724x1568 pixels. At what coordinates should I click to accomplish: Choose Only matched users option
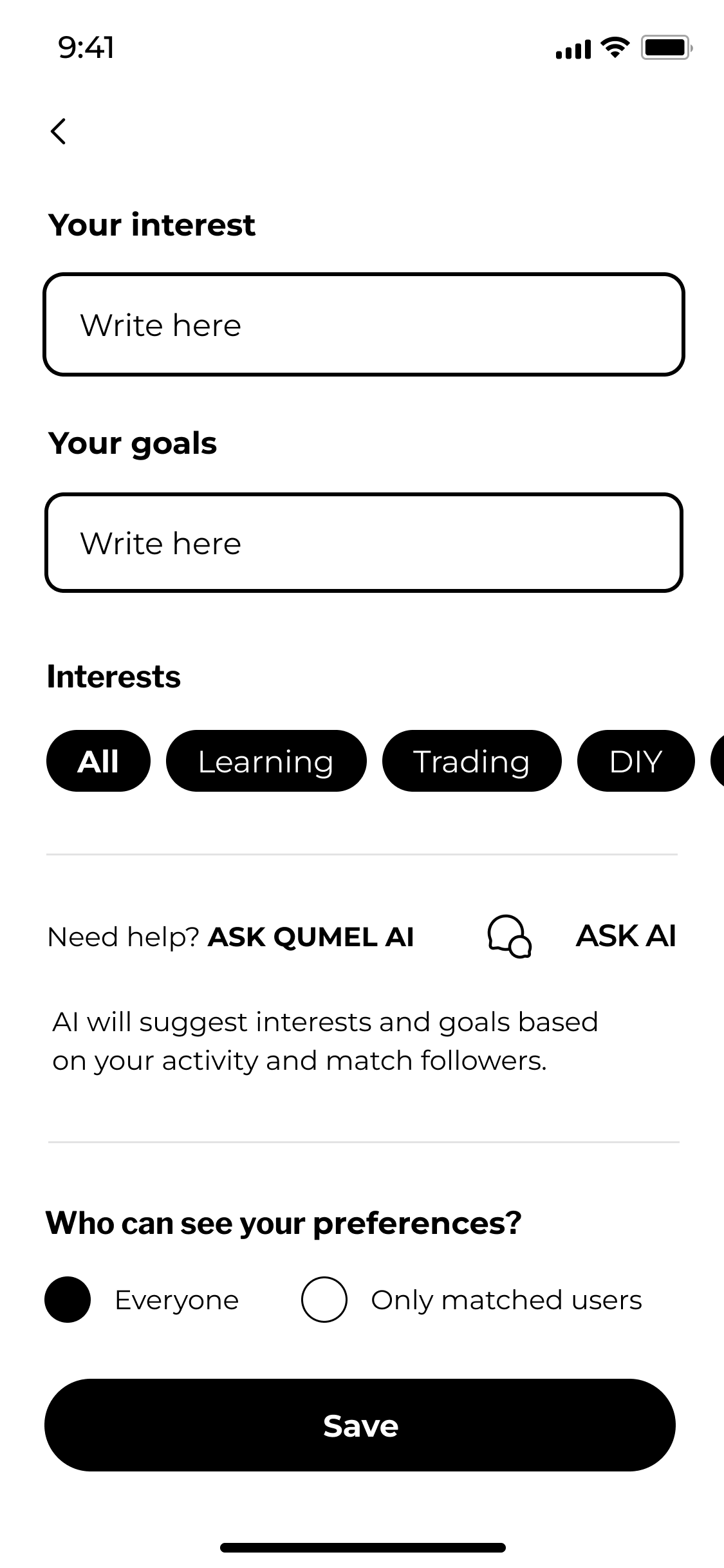(x=324, y=1300)
